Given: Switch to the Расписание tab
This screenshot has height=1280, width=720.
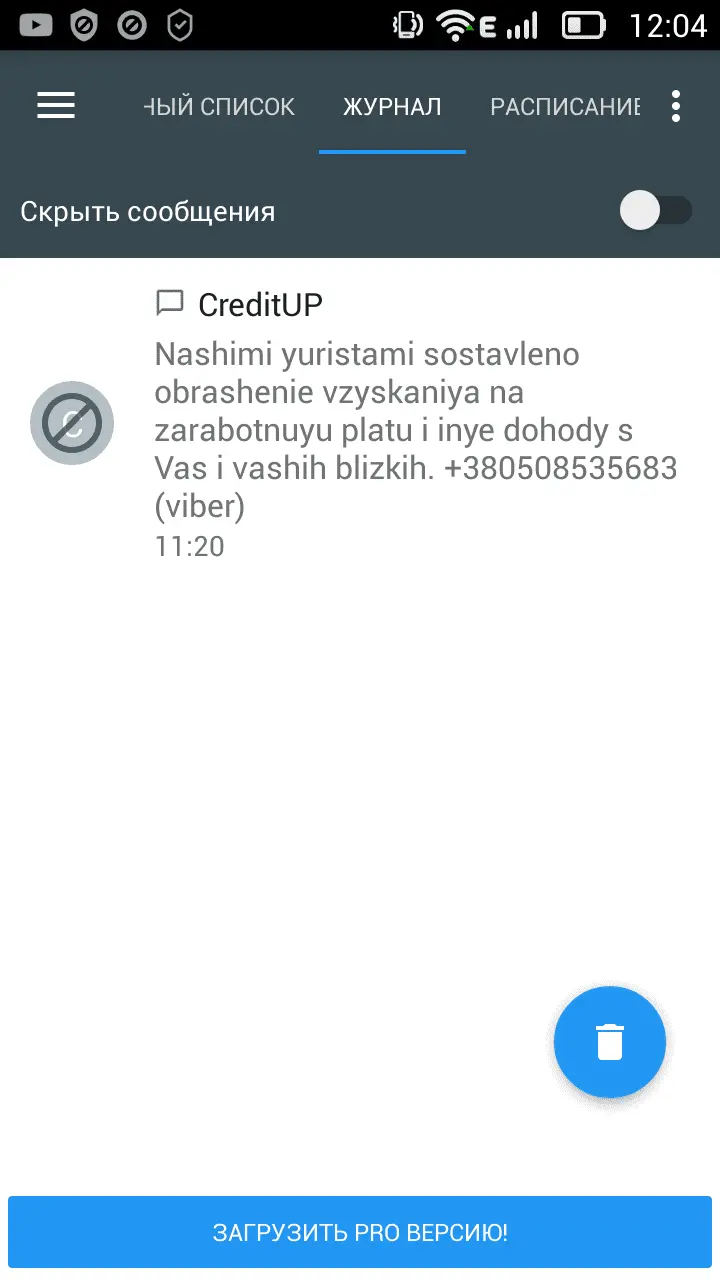Looking at the screenshot, I should point(564,107).
